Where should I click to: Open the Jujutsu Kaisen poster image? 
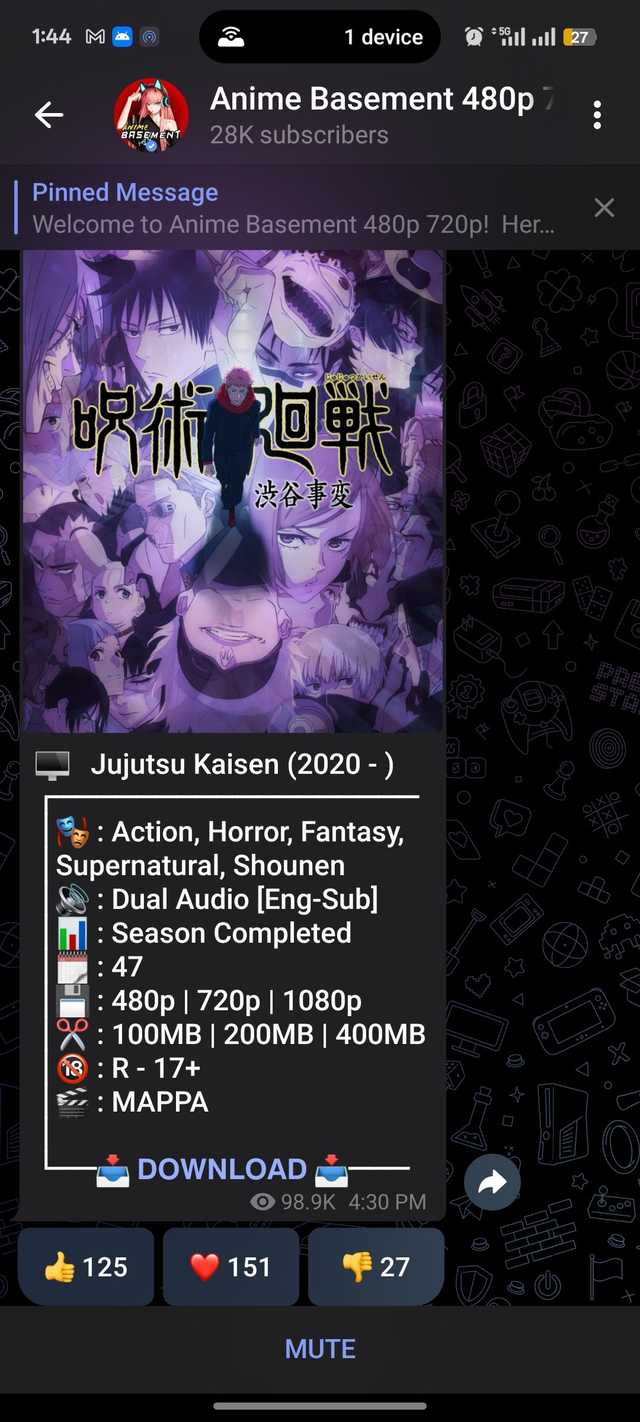tap(232, 490)
